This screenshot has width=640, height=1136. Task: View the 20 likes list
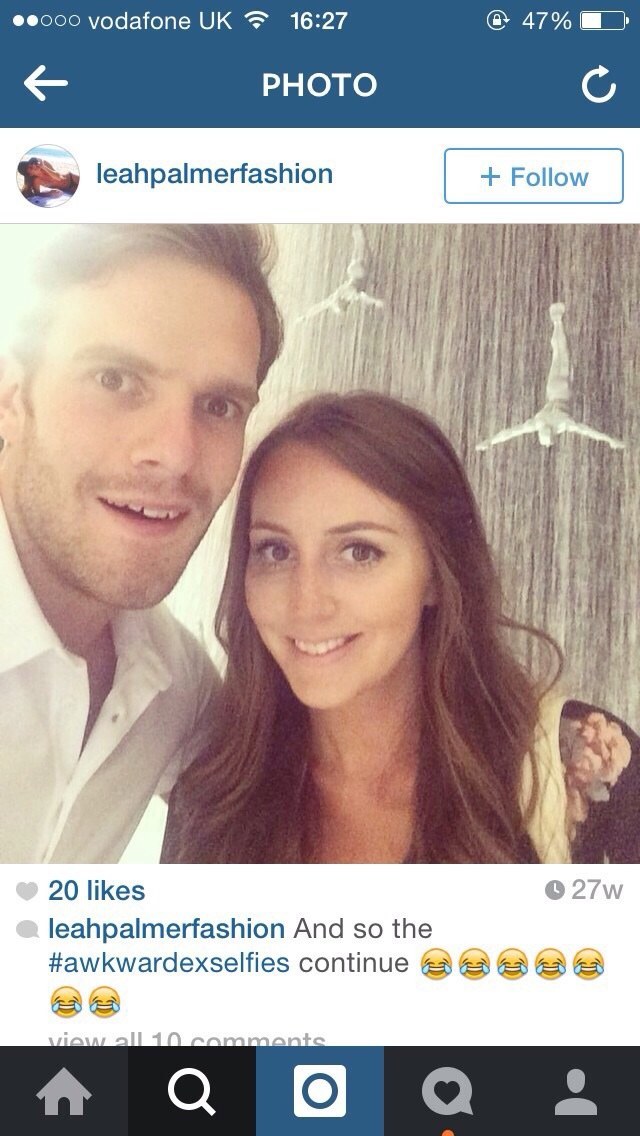96,890
